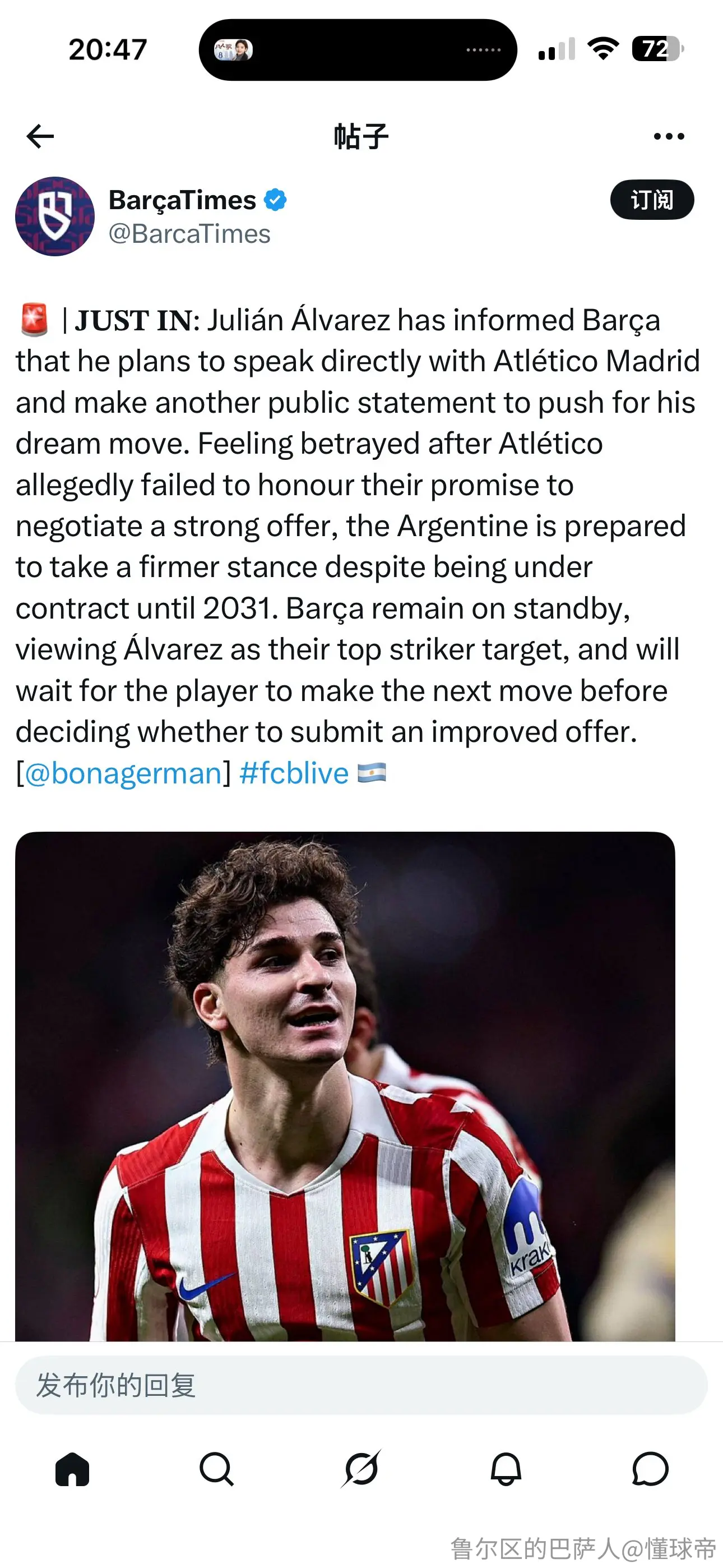Open the Search tab
This screenshot has width=723, height=1568.
(217, 1469)
